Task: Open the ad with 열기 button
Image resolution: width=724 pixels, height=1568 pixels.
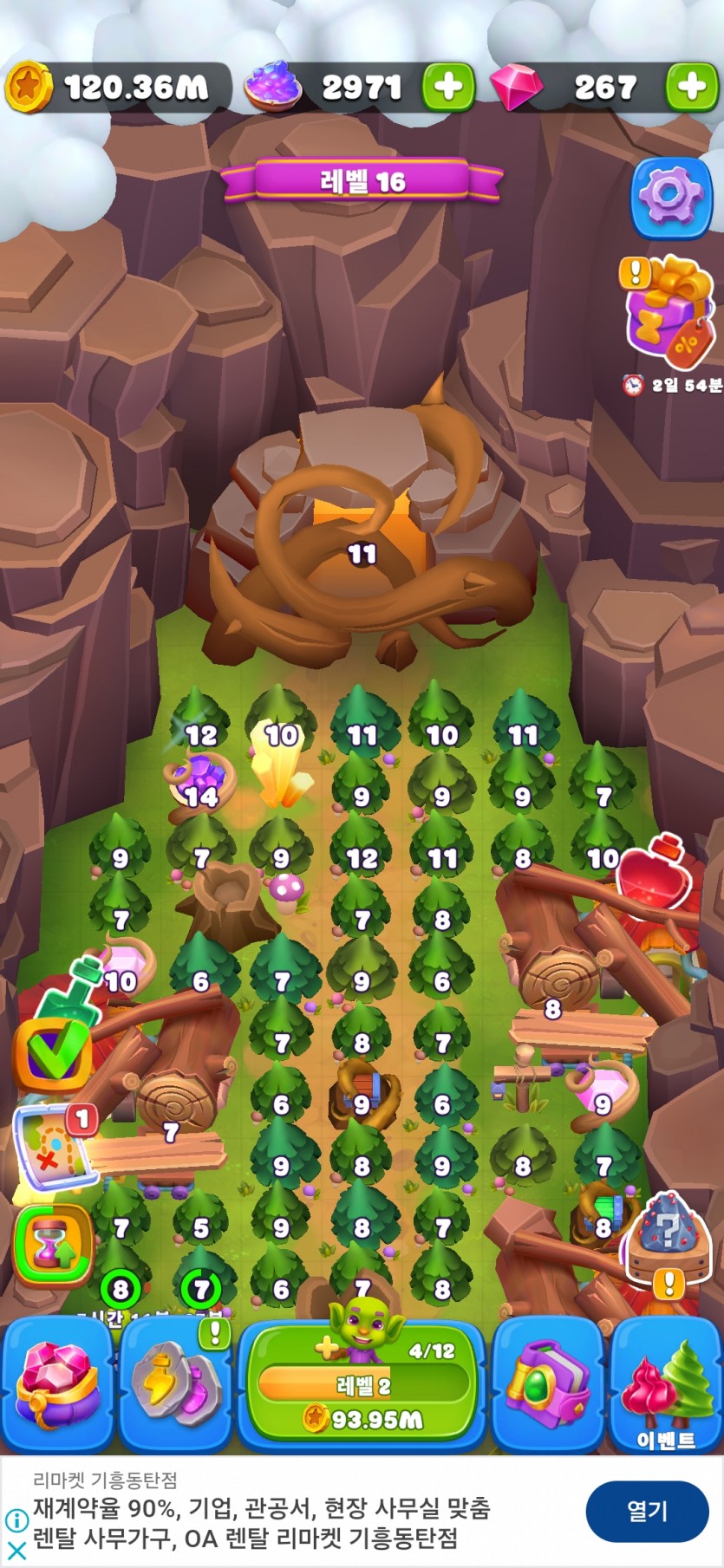Action: [x=647, y=1512]
